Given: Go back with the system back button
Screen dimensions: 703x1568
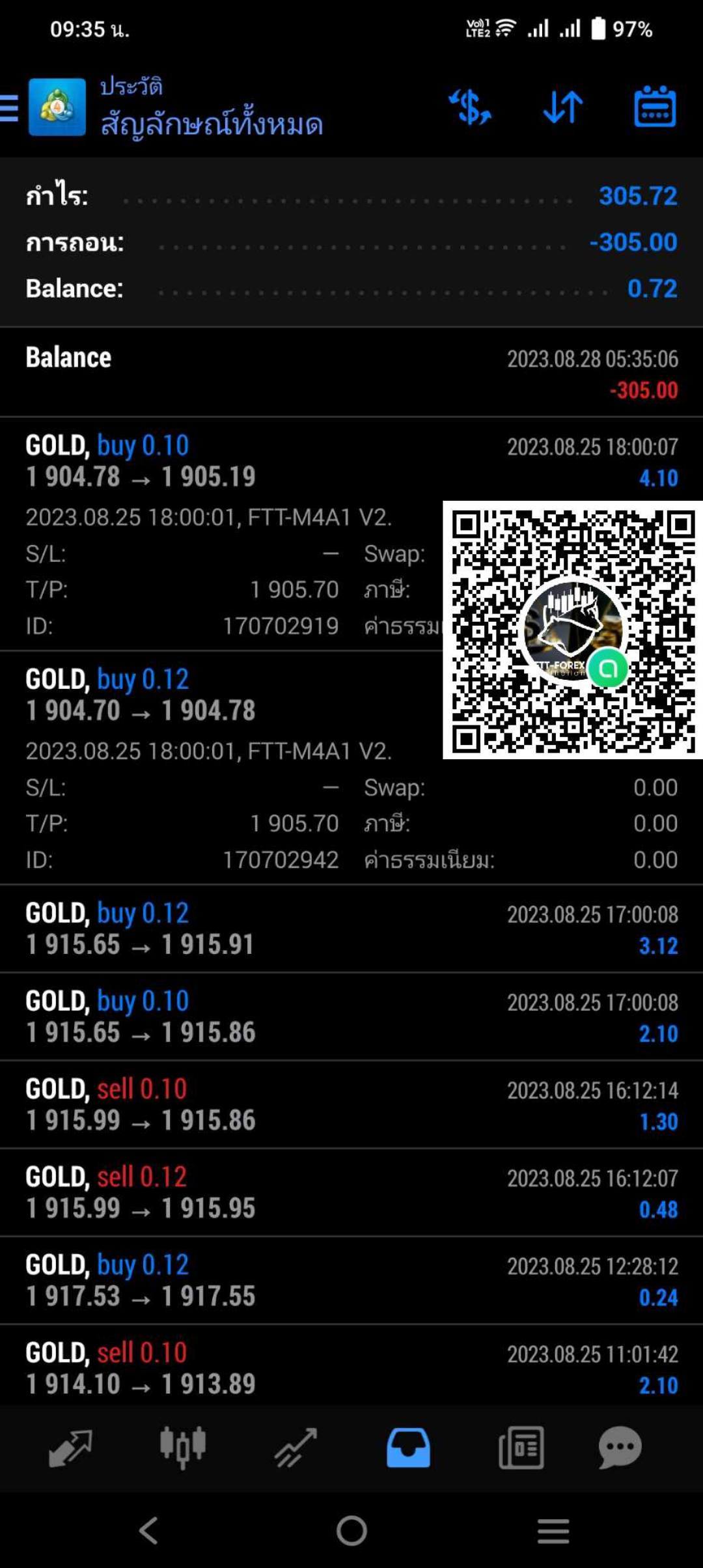Looking at the screenshot, I should (148, 1530).
